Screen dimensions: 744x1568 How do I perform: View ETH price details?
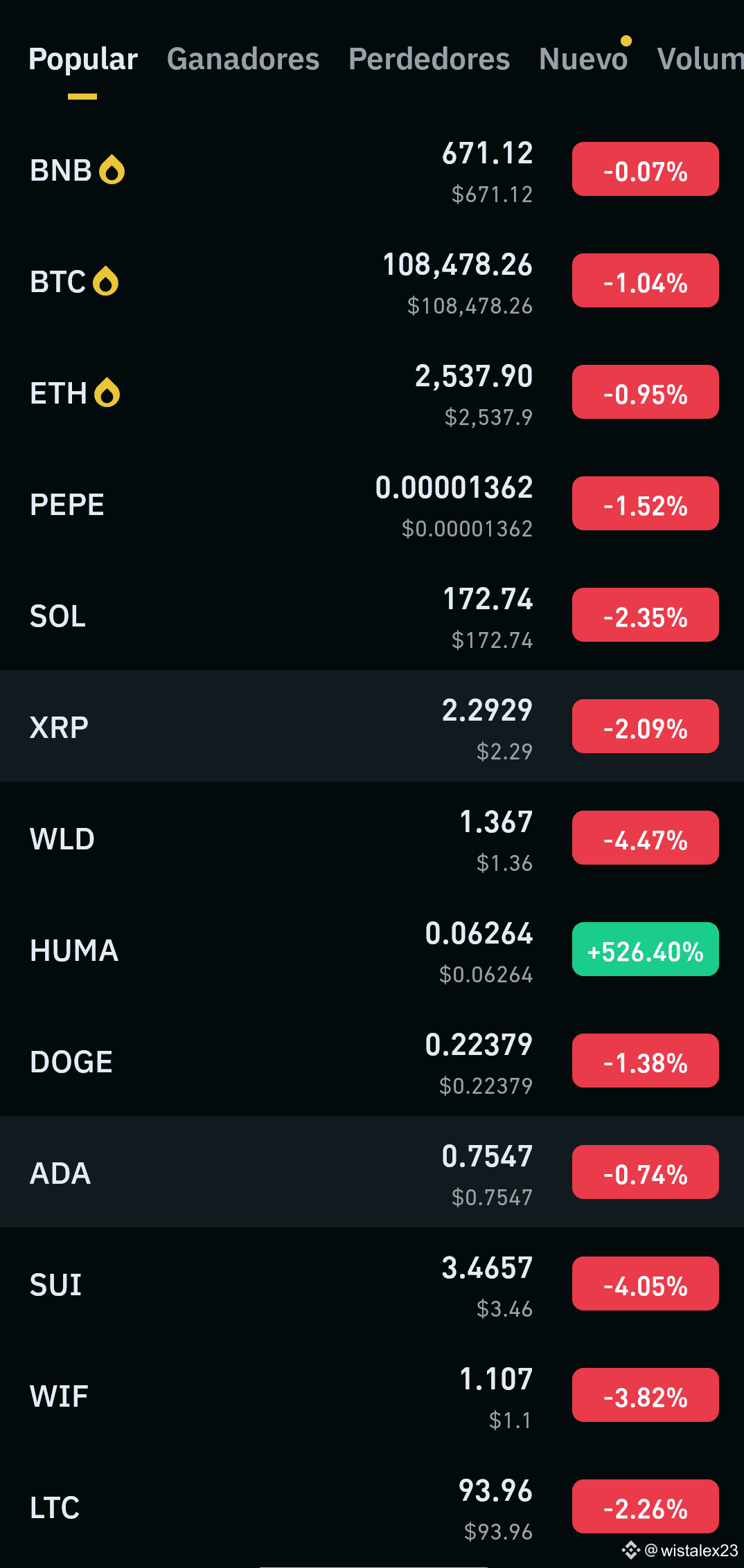[372, 393]
